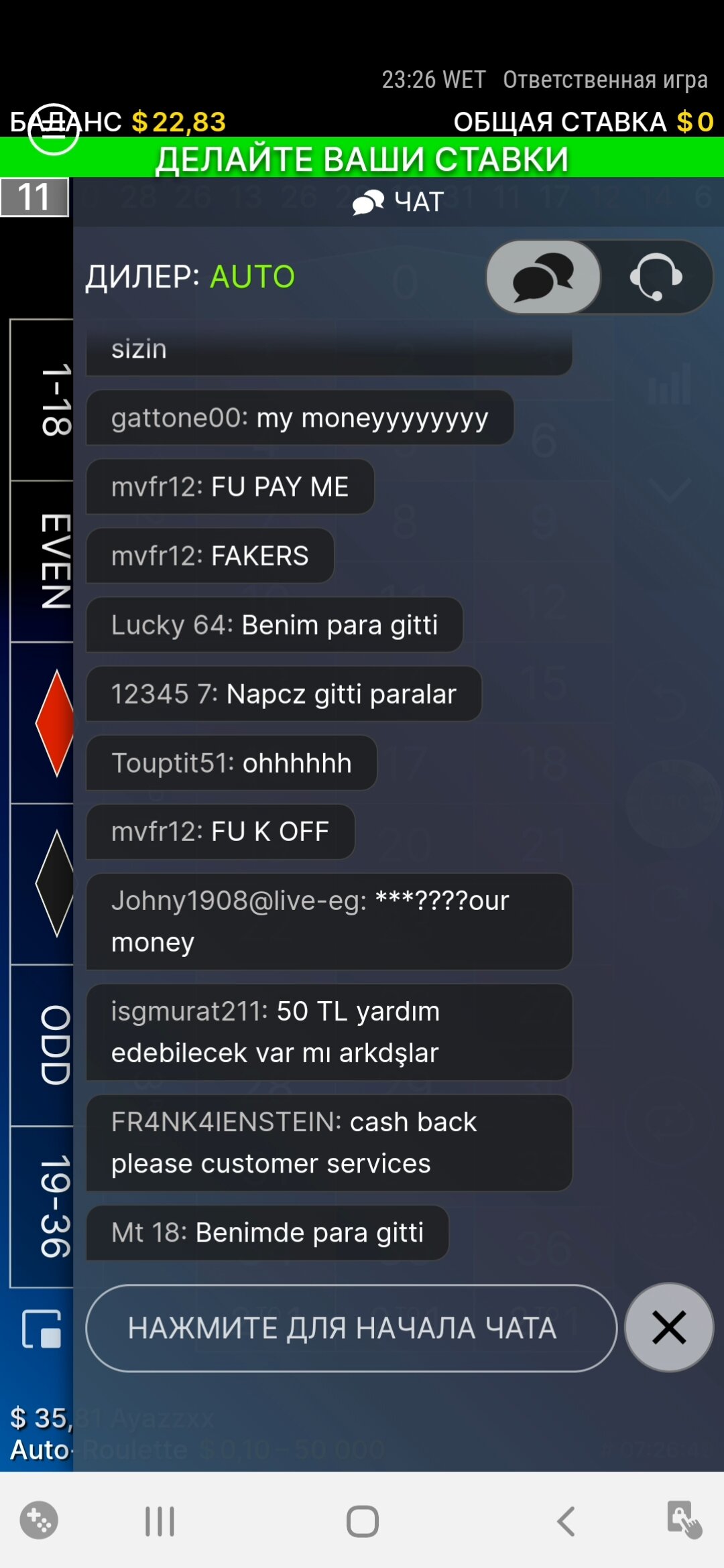Switch to the support headset tab
Image resolution: width=724 pixels, height=1568 pixels.
[656, 277]
